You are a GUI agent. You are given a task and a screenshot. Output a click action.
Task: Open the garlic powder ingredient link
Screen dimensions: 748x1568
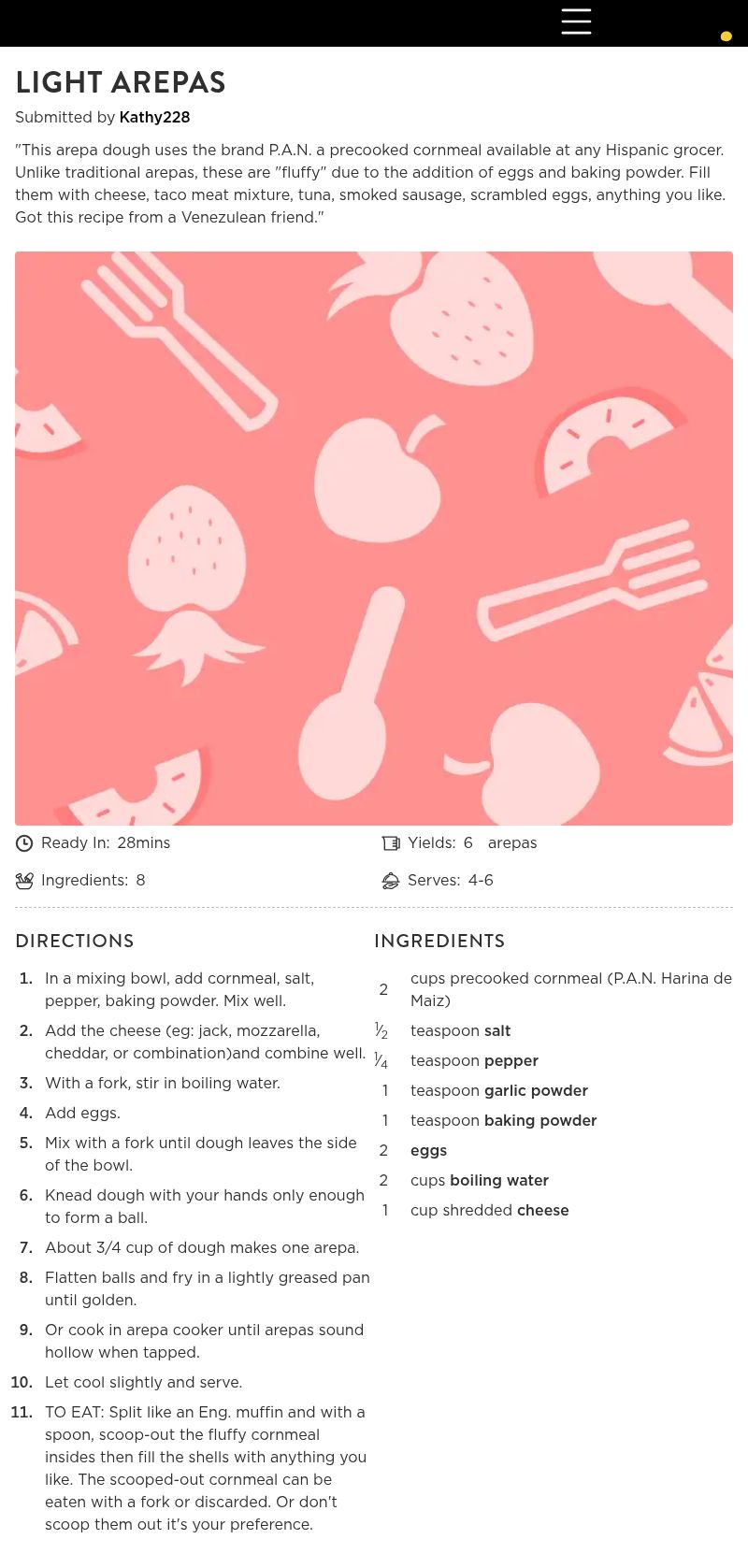point(535,1090)
